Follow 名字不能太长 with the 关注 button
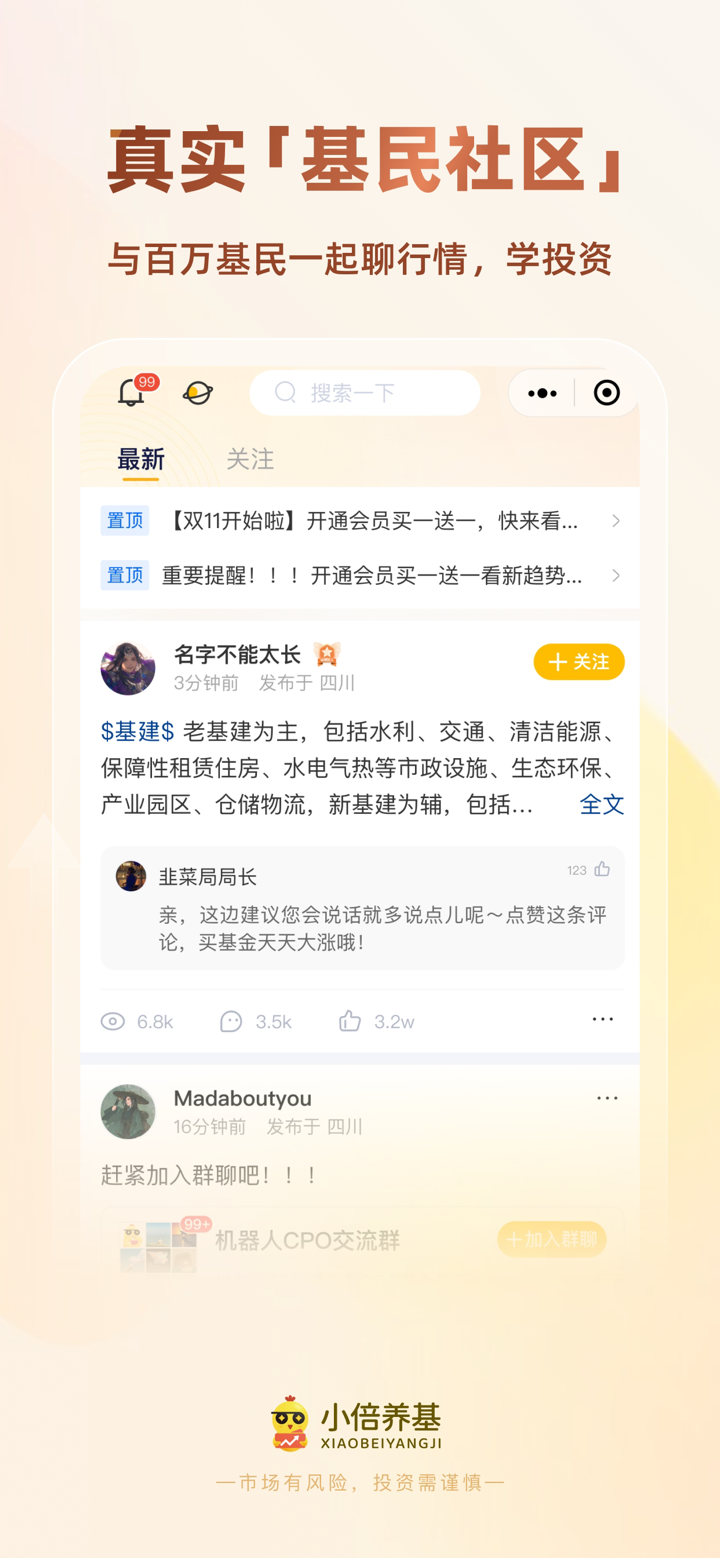The width and height of the screenshot is (720, 1558). 578,662
